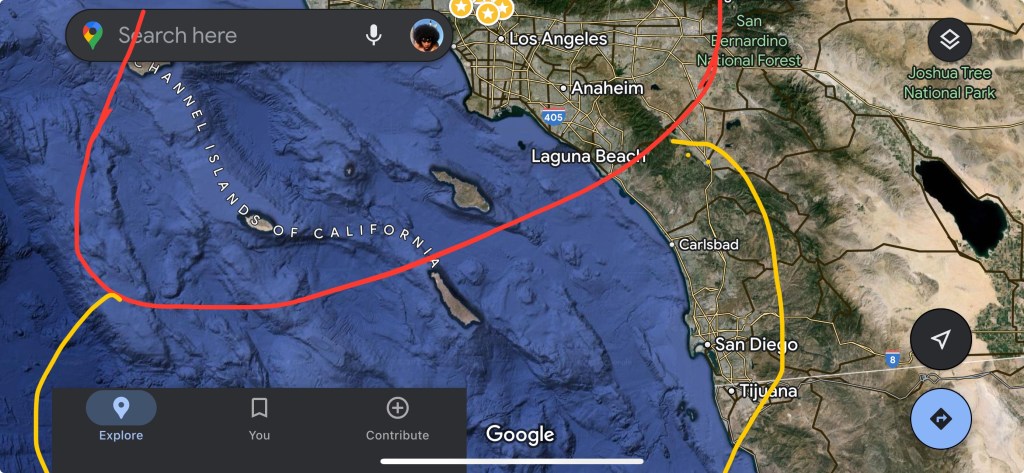Switch to the Contribute tab

[397, 416]
